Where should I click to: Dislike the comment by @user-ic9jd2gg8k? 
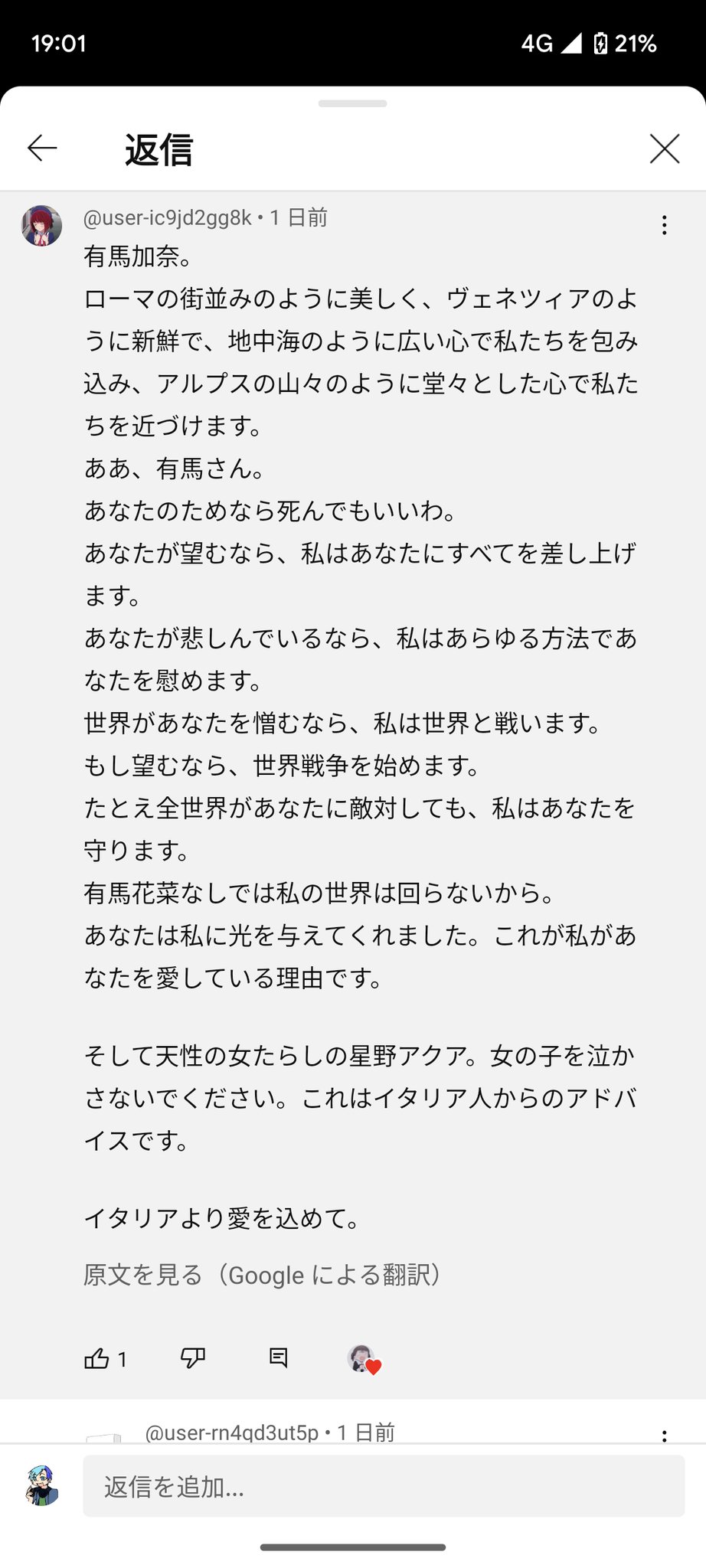[193, 1358]
